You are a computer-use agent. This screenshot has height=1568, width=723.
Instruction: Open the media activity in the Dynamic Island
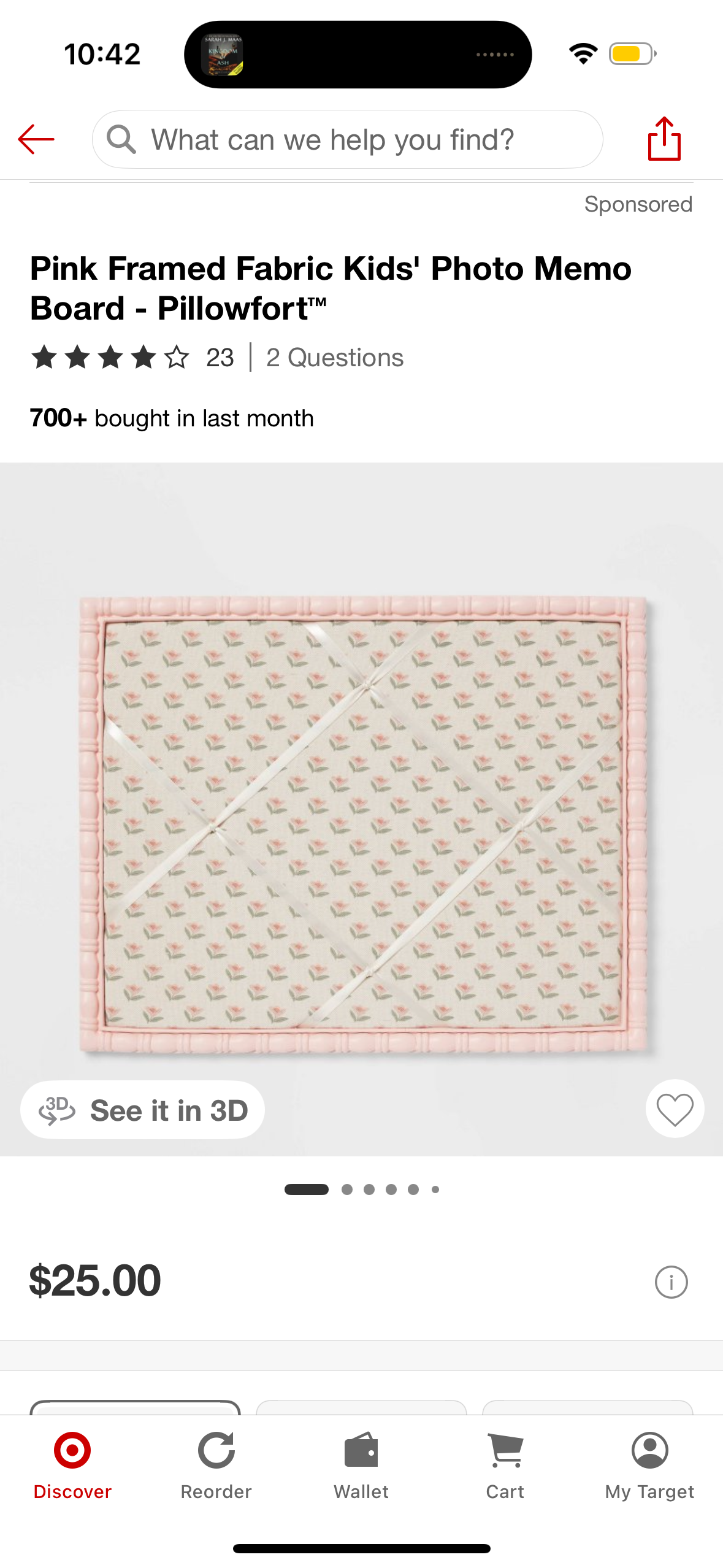click(358, 55)
